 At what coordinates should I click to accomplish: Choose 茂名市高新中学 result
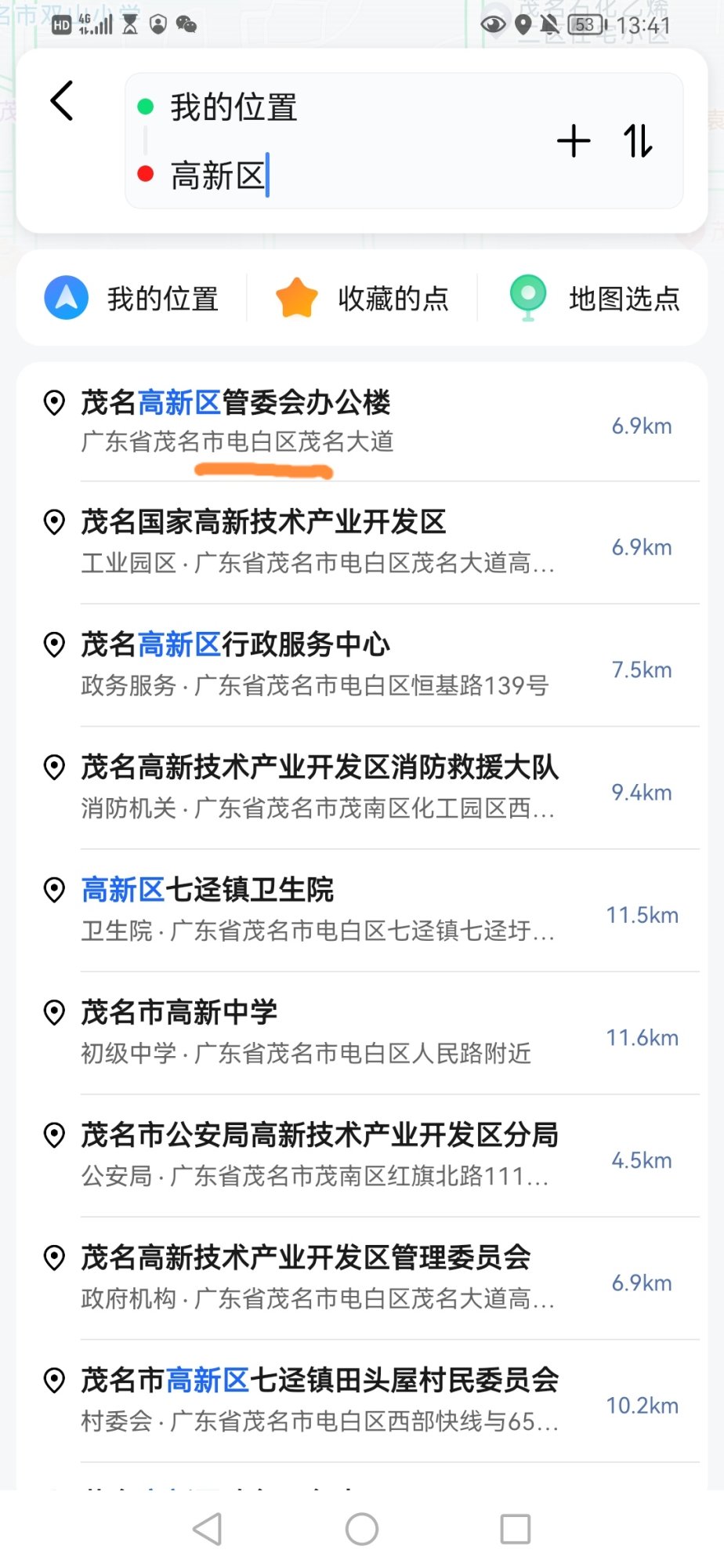313,1032
